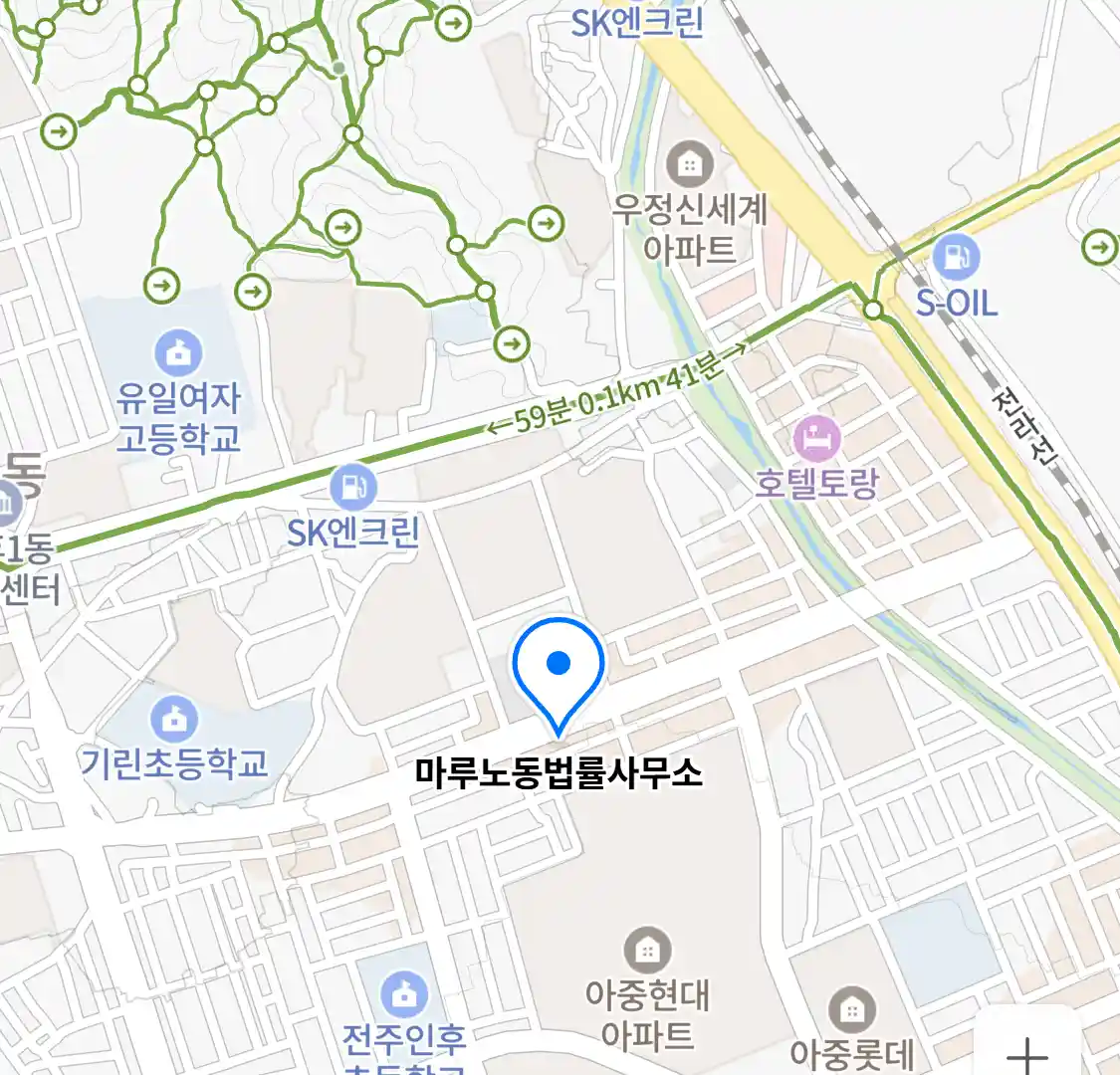Image resolution: width=1120 pixels, height=1075 pixels.
Task: Tap the S-OIL gas station marker
Action: pos(956,258)
